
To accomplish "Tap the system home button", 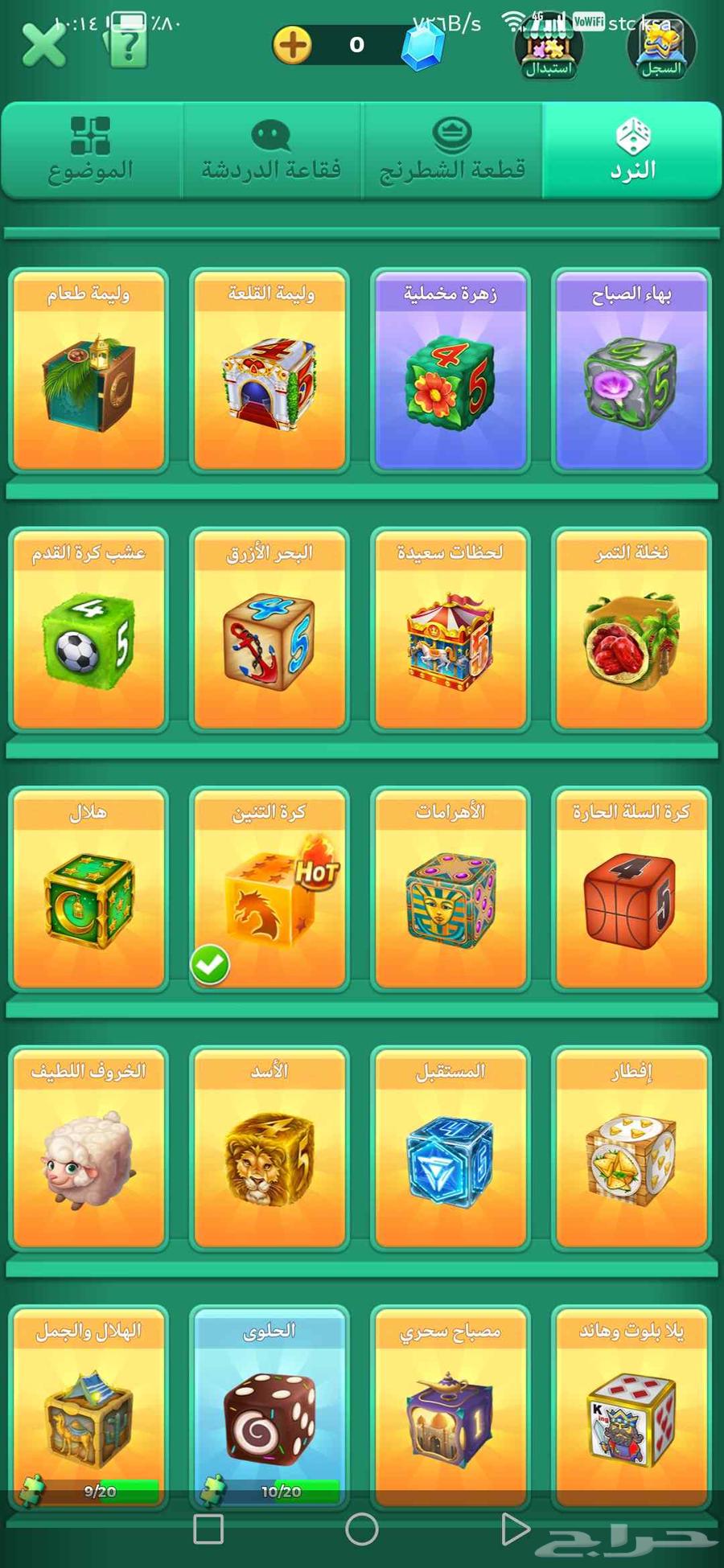I will click(x=362, y=1529).
